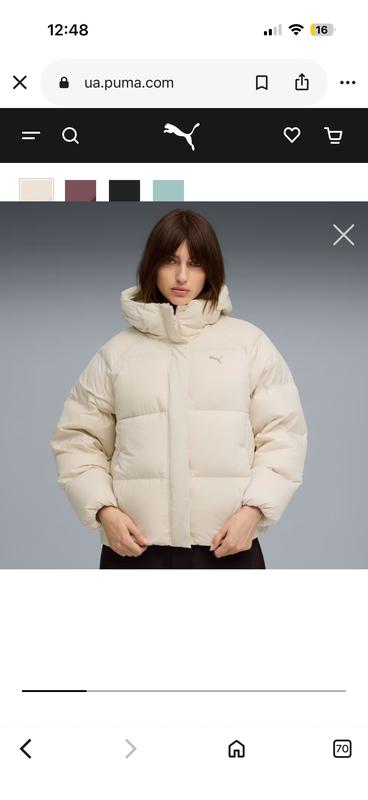Go to the Puma home via logo
This screenshot has height=800, width=368.
[x=182, y=136]
